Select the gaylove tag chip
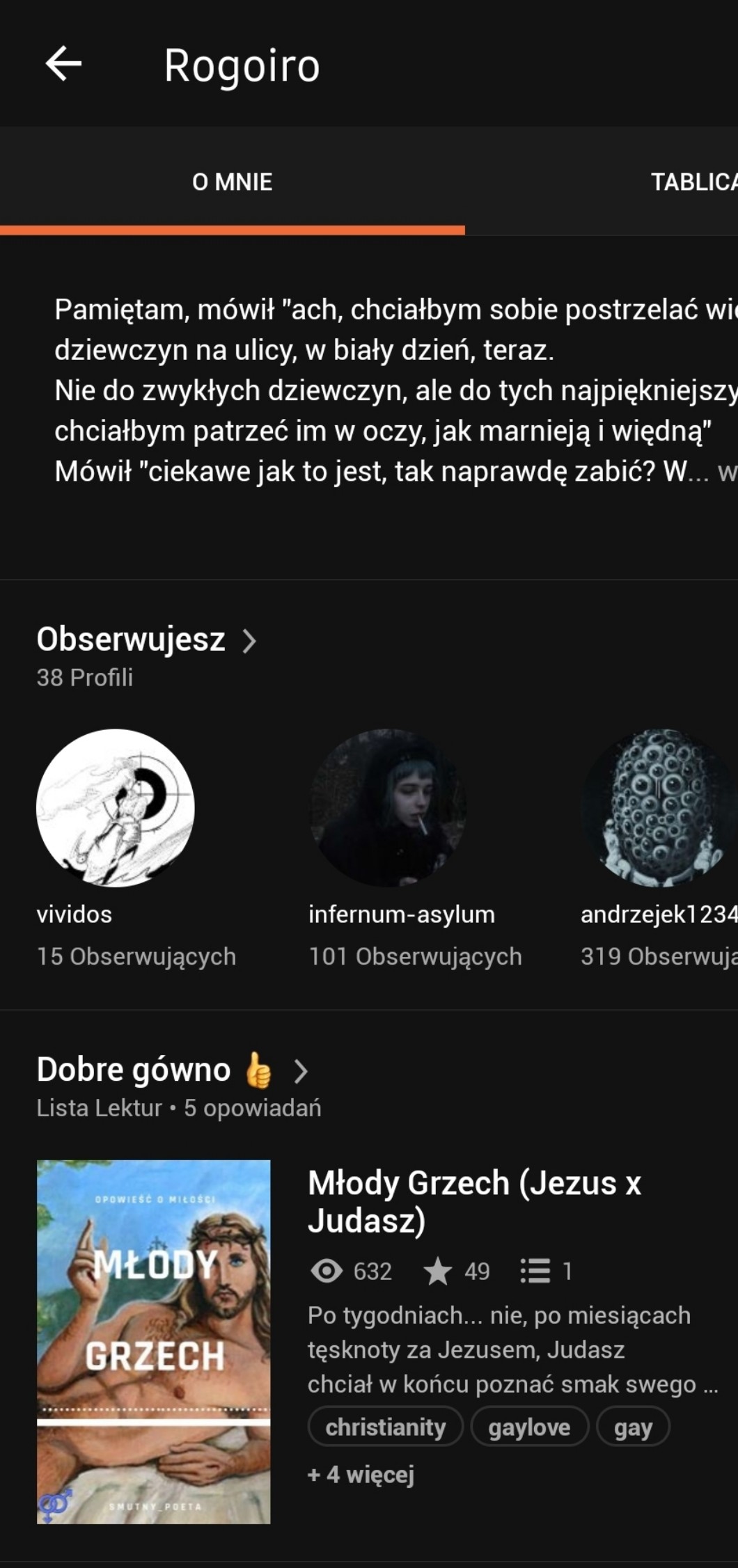The width and height of the screenshot is (738, 1568). point(529,1427)
